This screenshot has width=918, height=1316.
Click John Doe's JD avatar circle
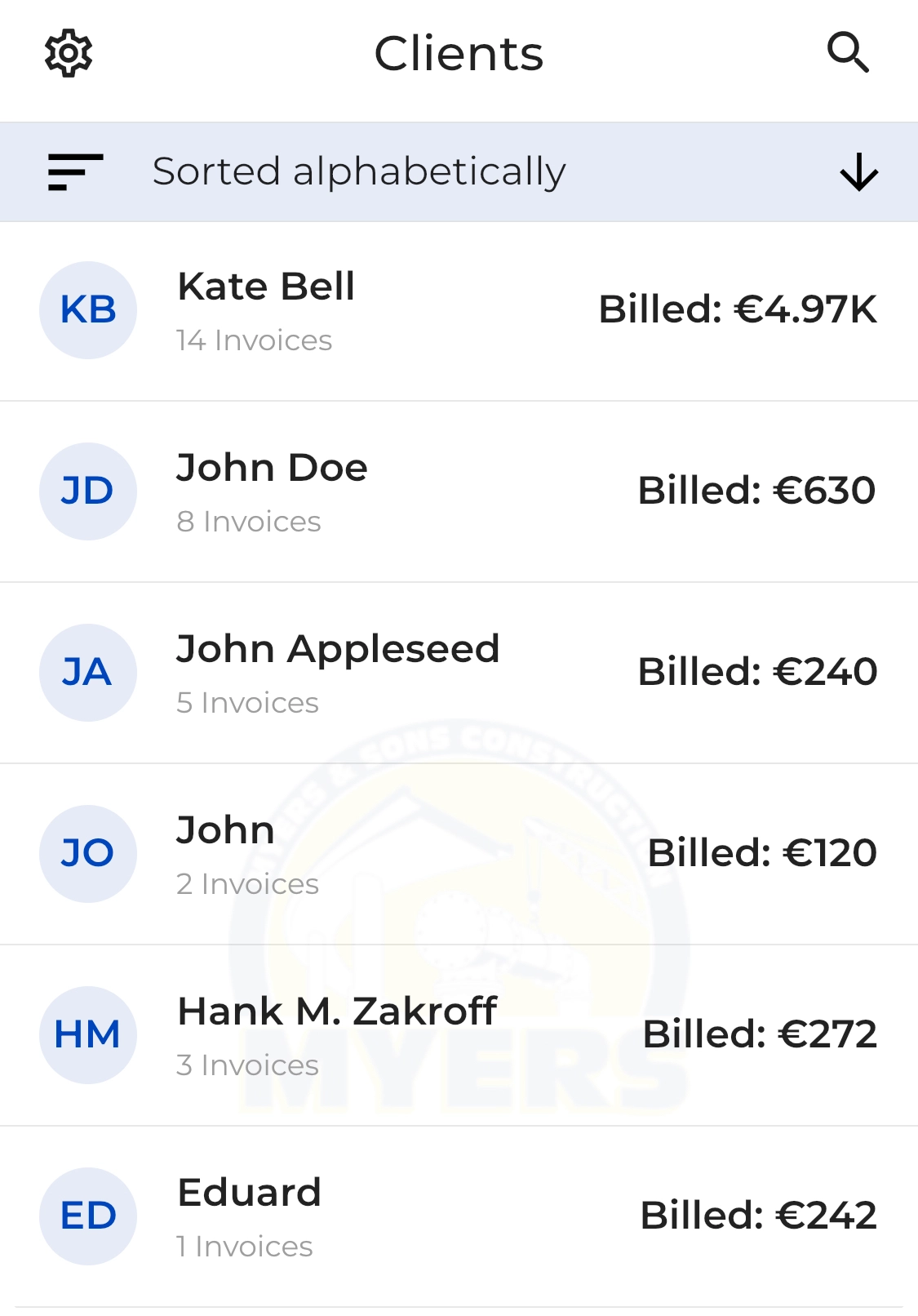pos(87,491)
